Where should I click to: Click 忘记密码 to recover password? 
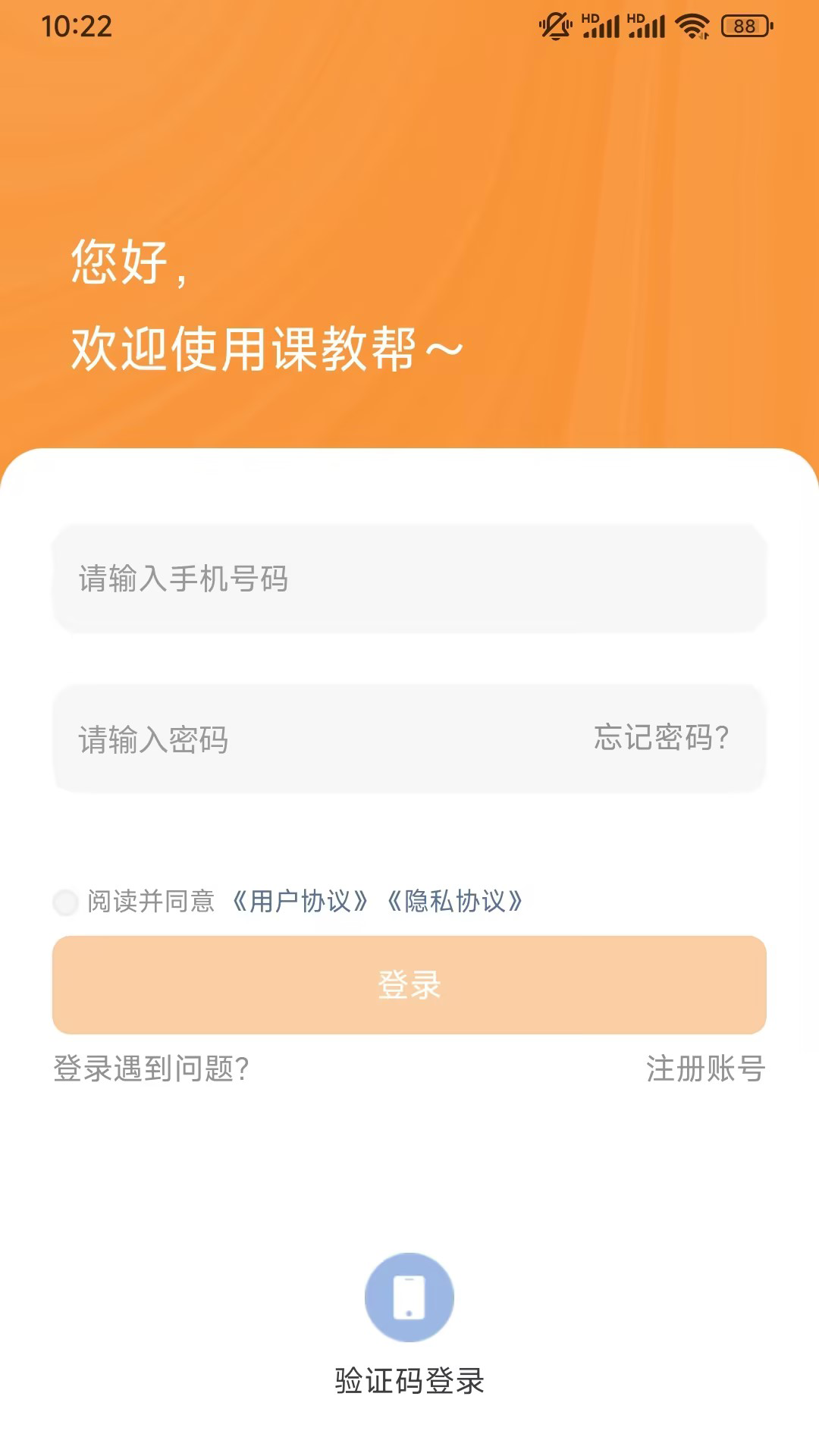pos(659,739)
